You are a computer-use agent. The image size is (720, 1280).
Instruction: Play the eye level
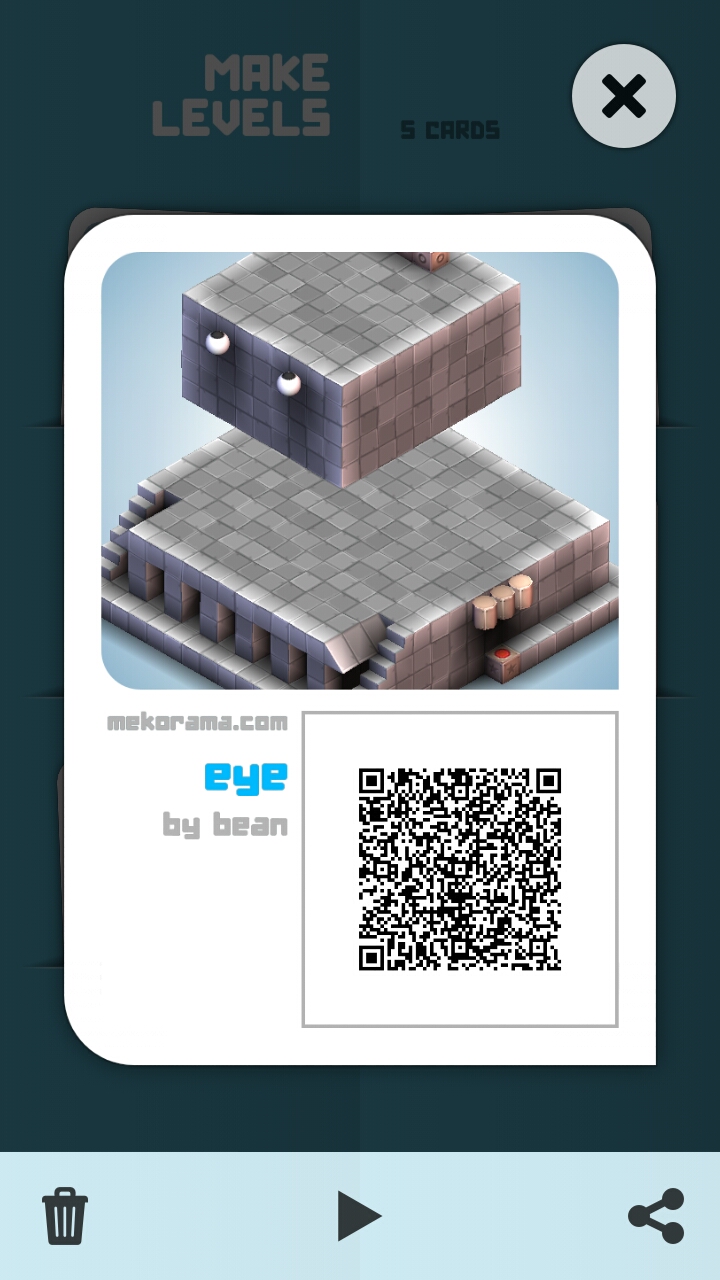pos(359,1216)
